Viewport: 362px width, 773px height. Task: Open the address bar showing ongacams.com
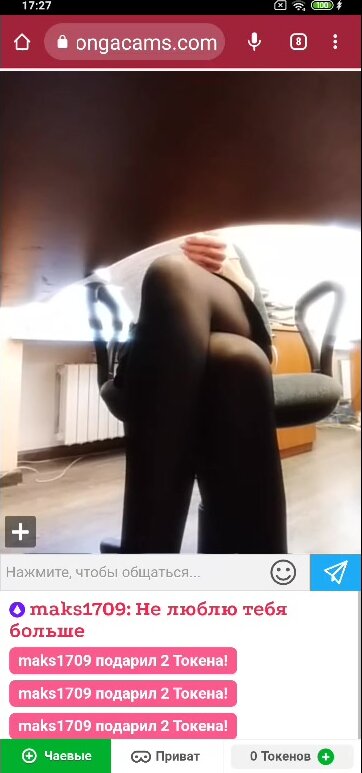coord(135,42)
